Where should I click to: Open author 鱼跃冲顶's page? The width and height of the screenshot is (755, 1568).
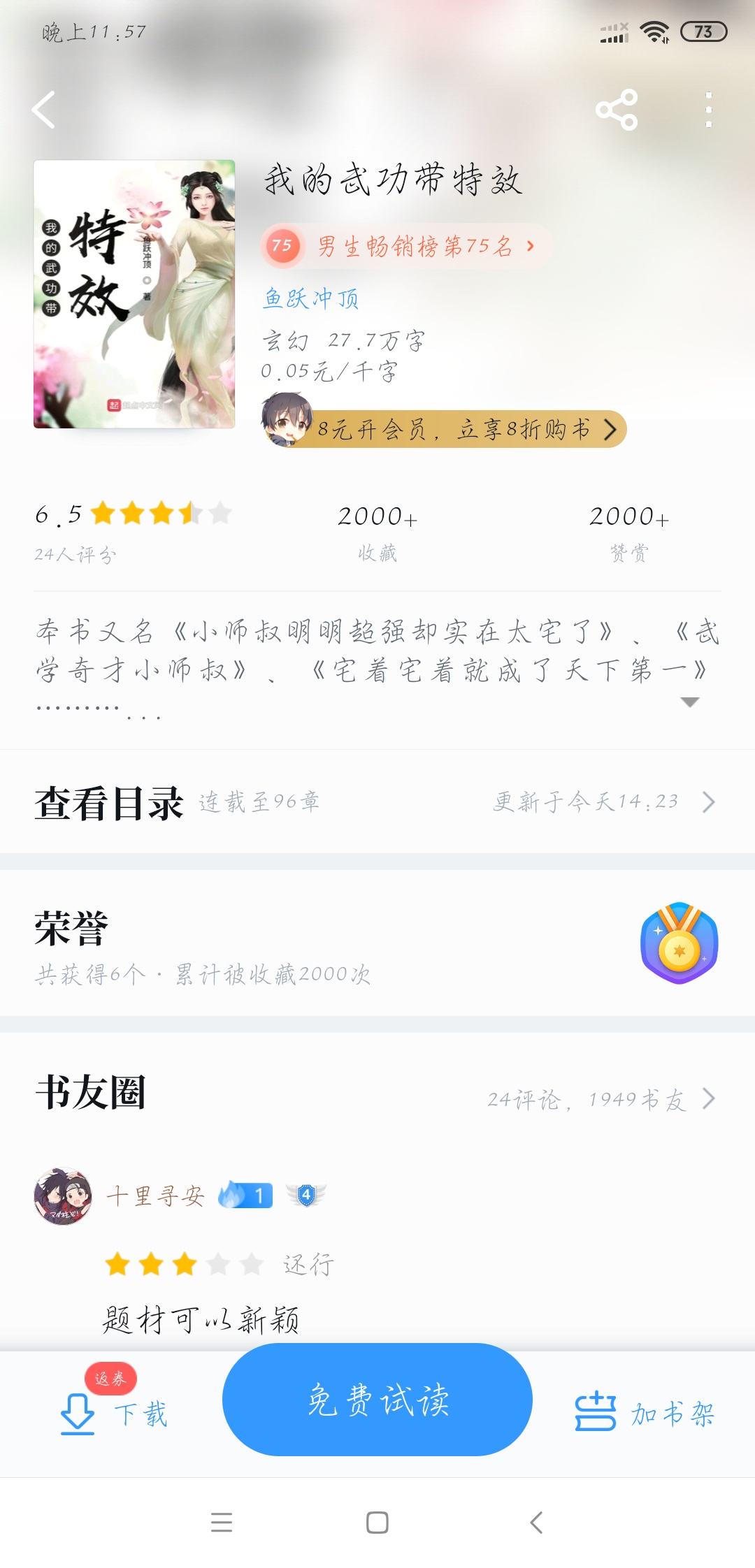pos(311,298)
